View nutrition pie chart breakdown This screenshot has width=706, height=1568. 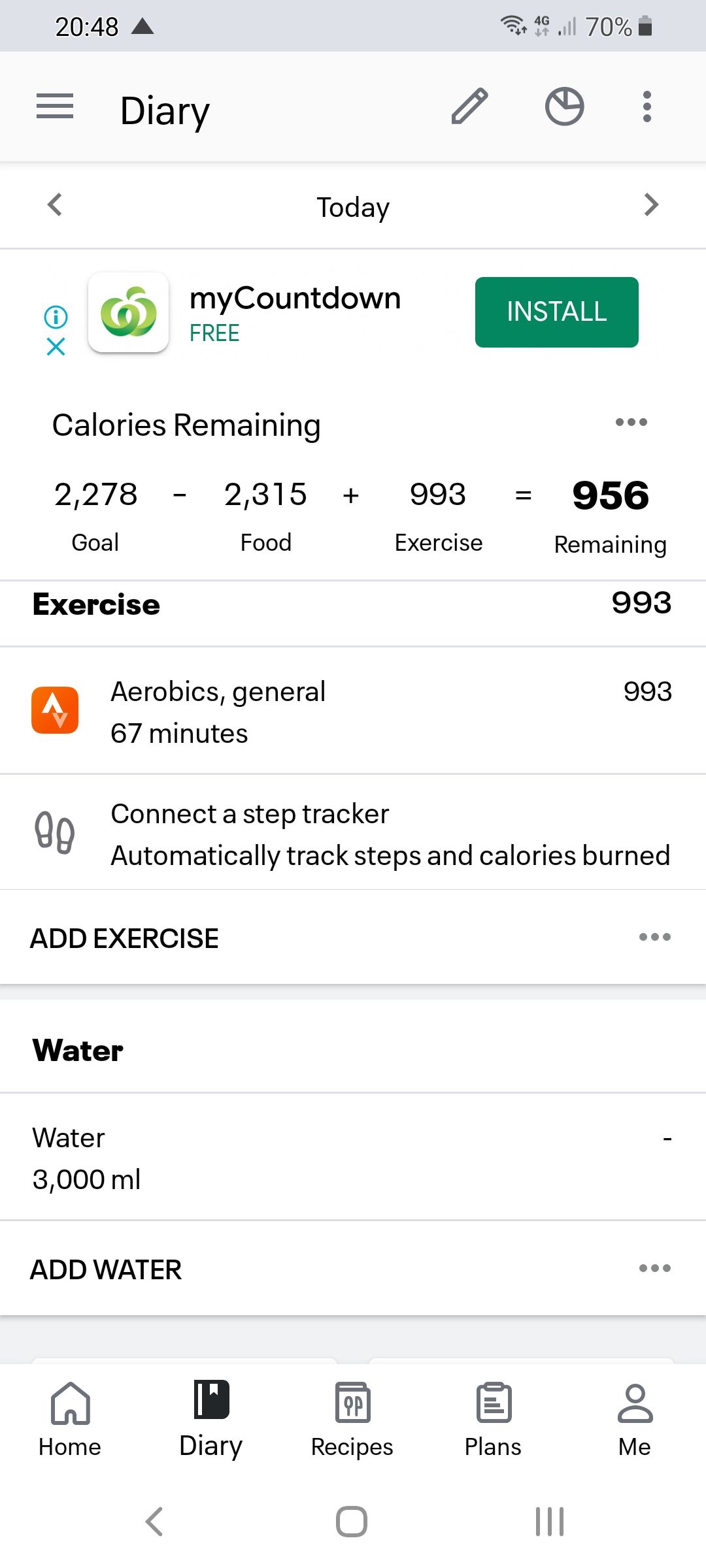point(563,106)
